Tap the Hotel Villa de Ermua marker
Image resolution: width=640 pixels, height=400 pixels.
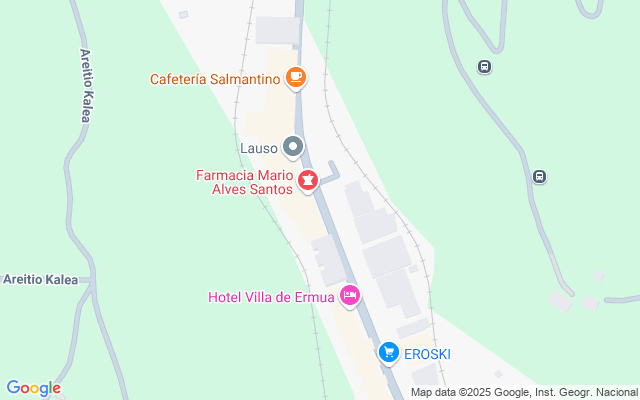coord(349,296)
